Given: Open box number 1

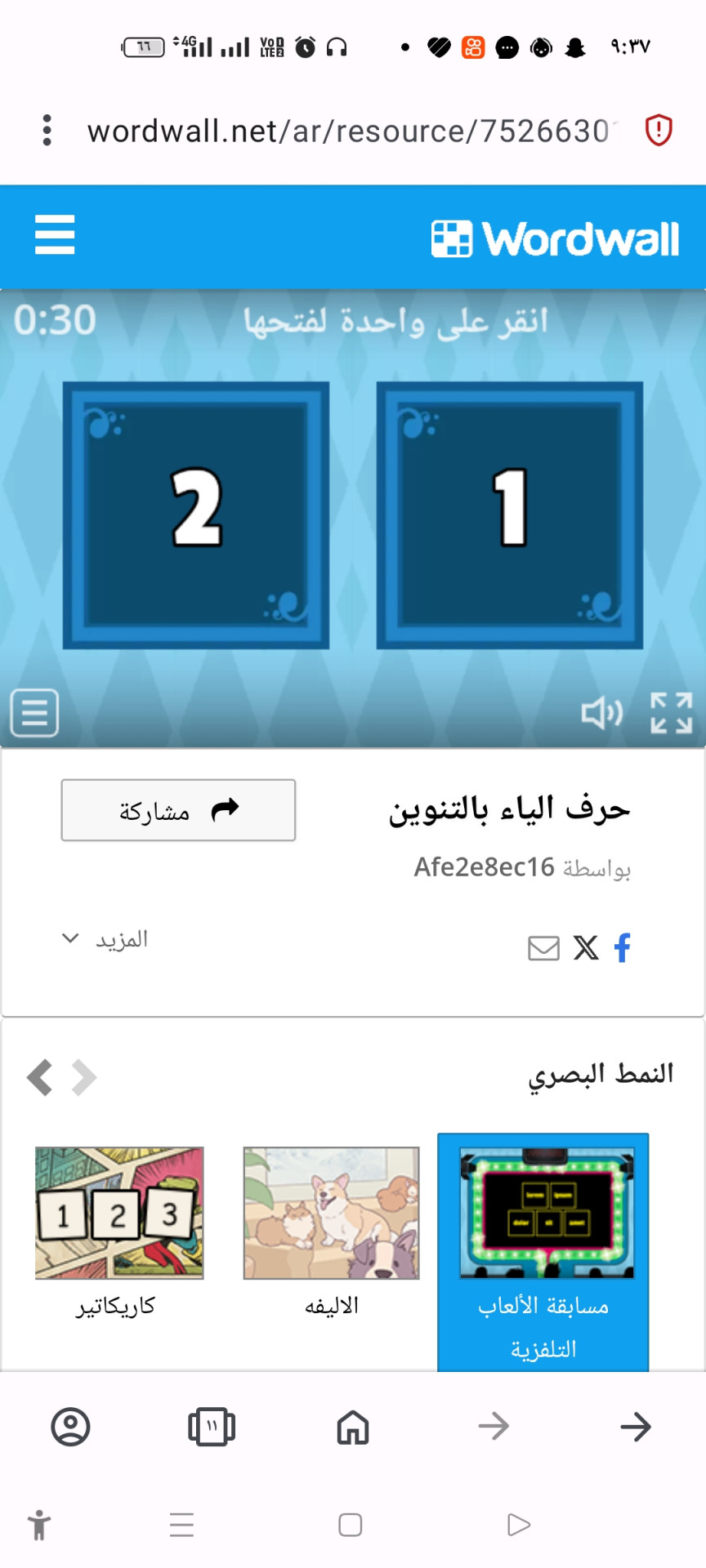Looking at the screenshot, I should (509, 515).
